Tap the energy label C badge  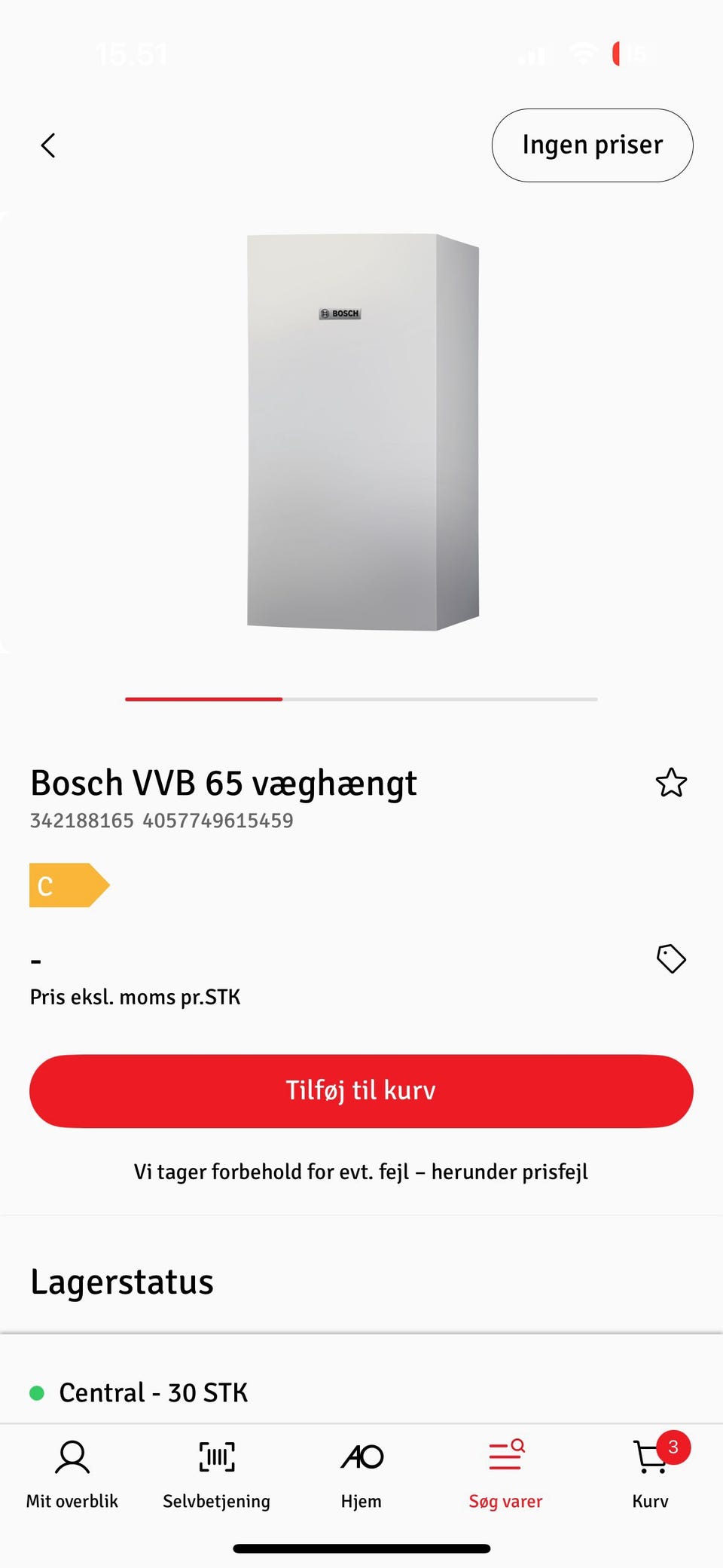point(69,885)
